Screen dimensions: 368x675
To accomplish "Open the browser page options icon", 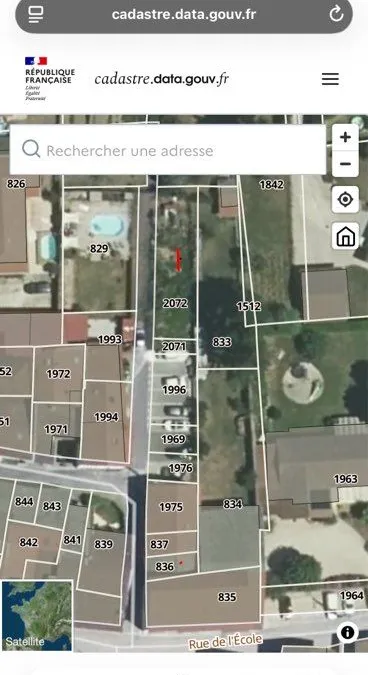I will pos(36,14).
